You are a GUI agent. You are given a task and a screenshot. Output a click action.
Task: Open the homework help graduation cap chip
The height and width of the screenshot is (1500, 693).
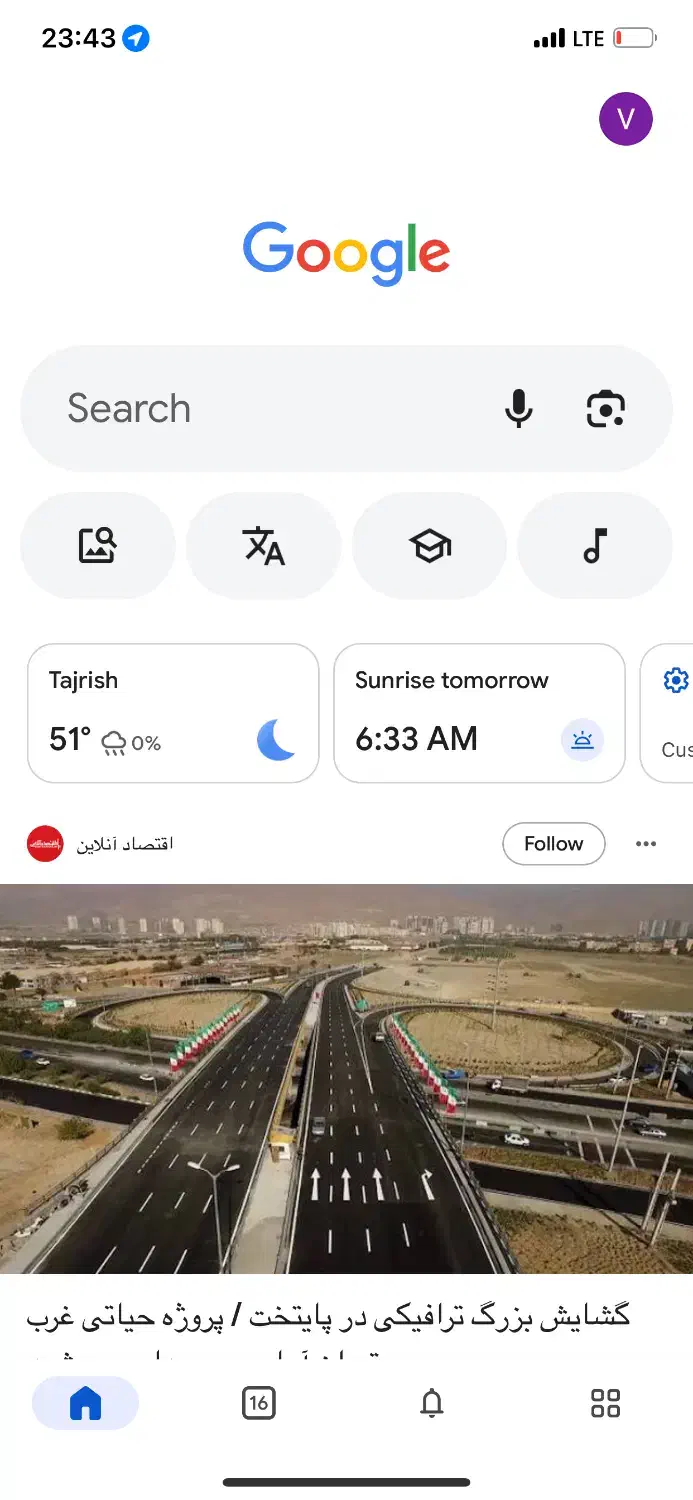click(x=430, y=546)
